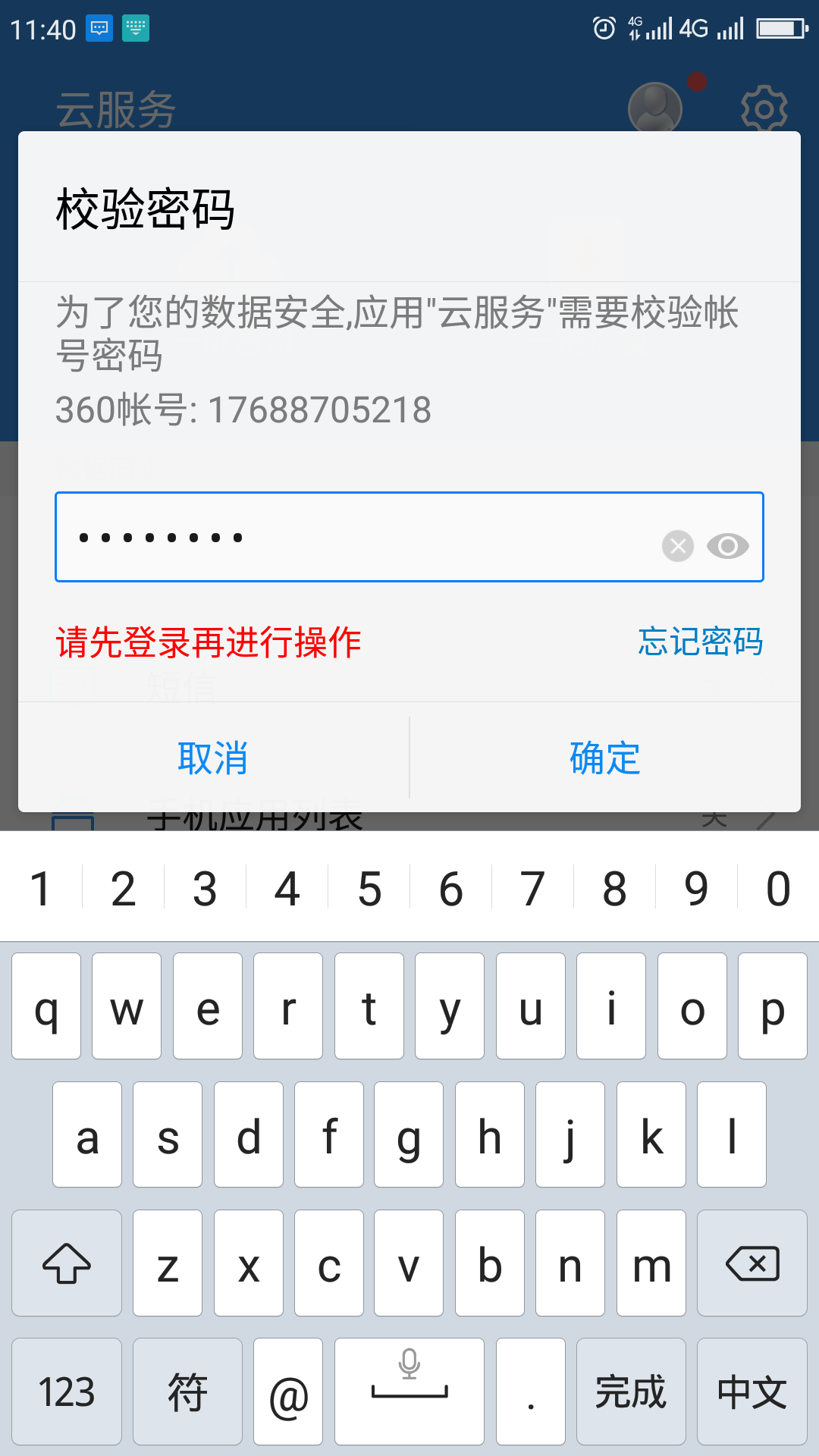The width and height of the screenshot is (819, 1456).
Task: Tap the password input field
Action: pos(356,538)
